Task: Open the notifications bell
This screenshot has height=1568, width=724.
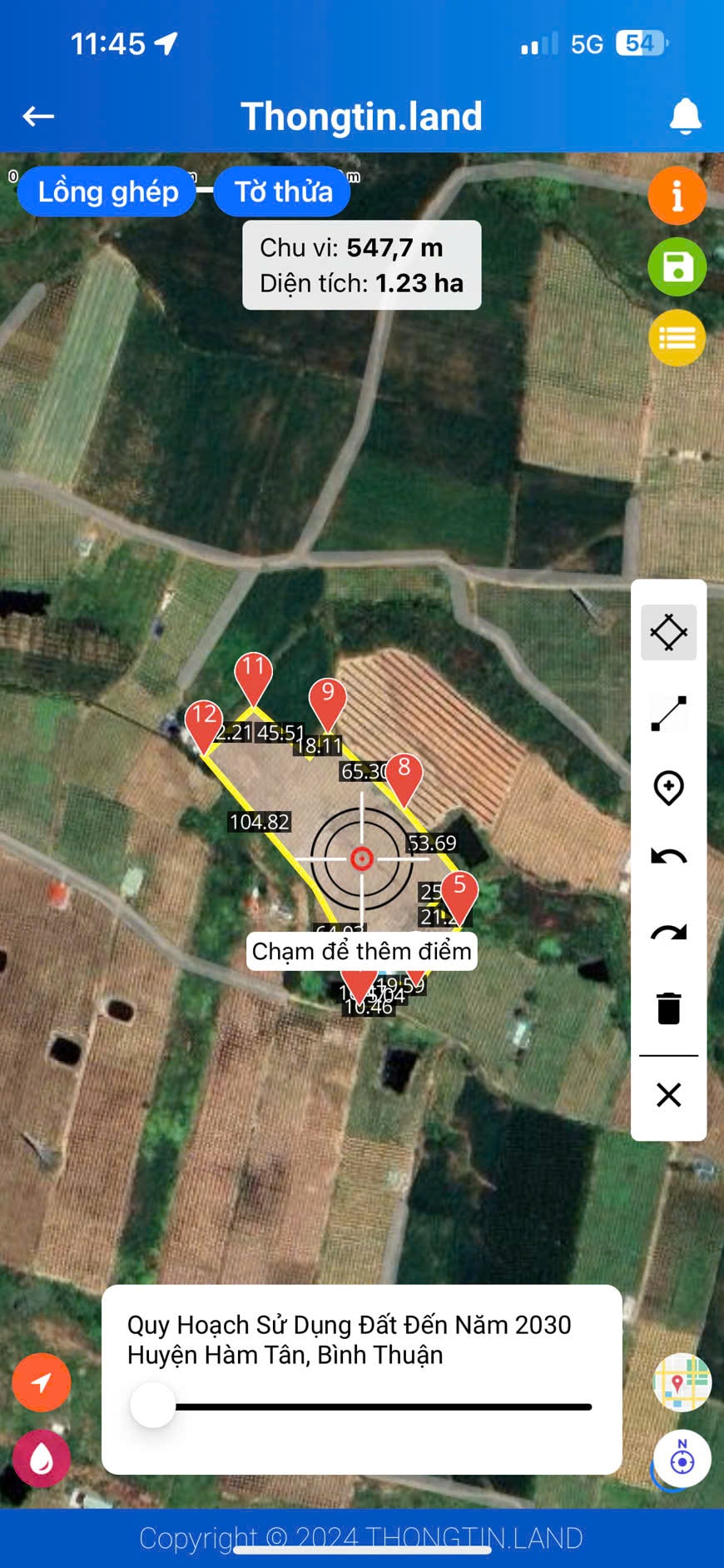Action: tap(685, 117)
